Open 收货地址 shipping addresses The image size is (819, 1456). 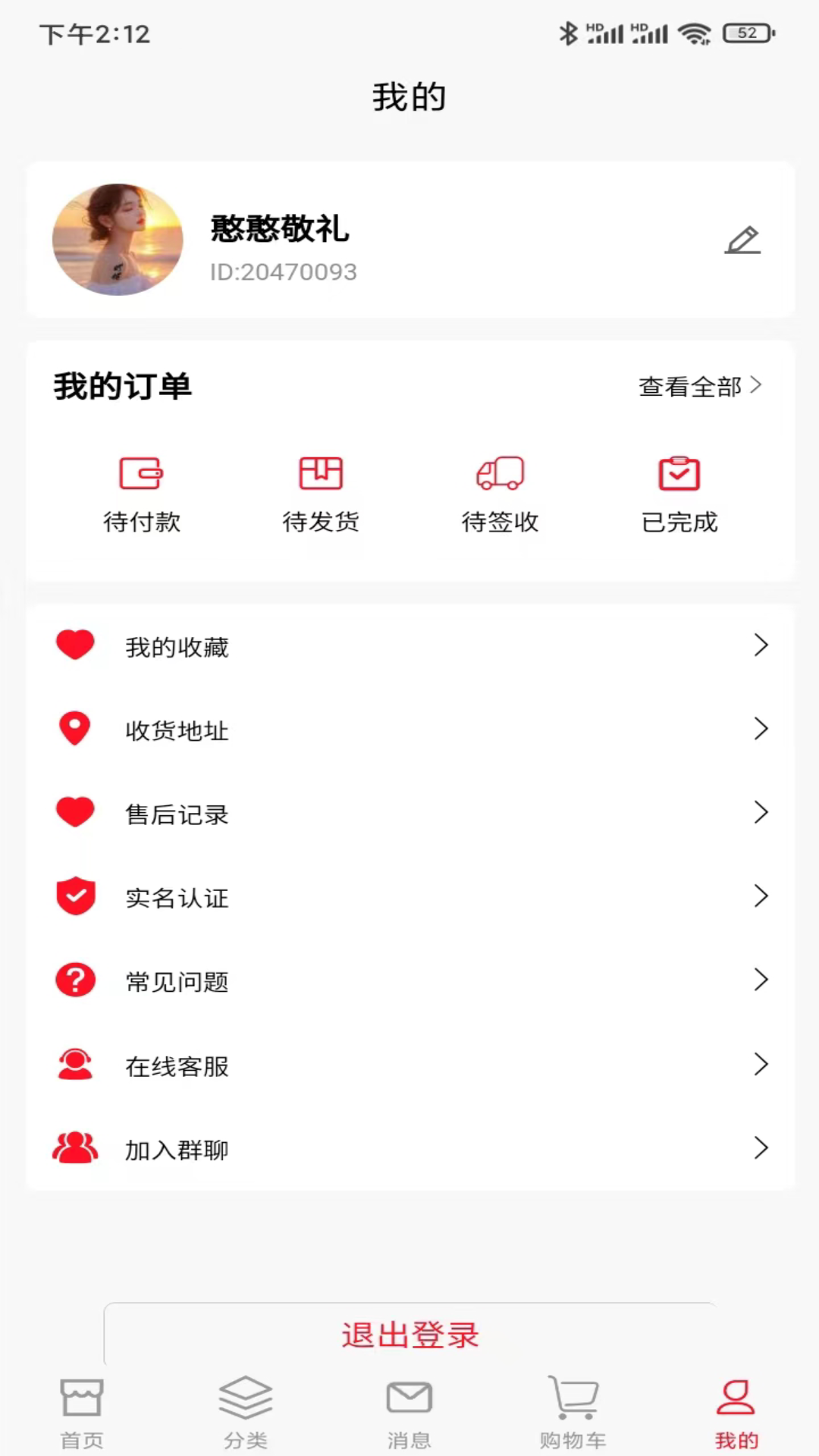(x=409, y=730)
